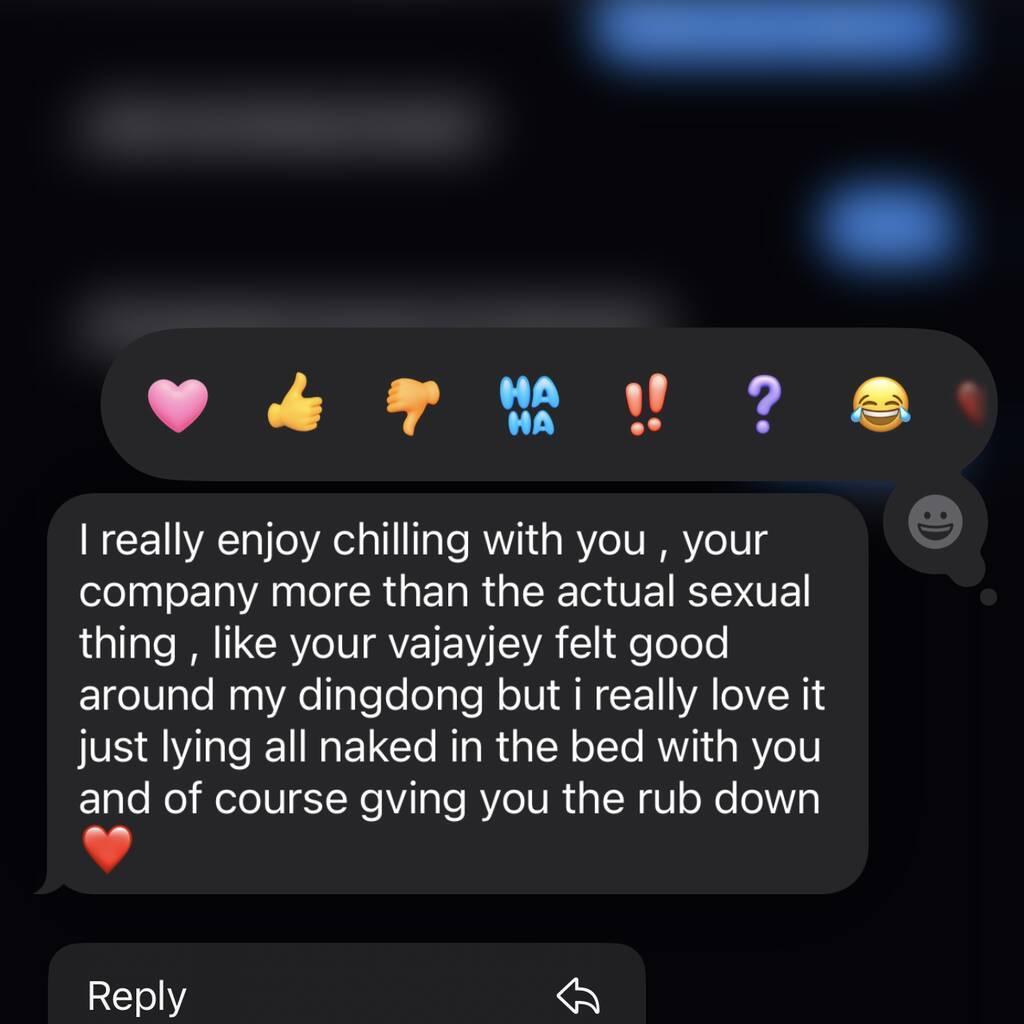This screenshot has height=1024, width=1024.
Task: React with the thumbs down
Action: coord(413,406)
